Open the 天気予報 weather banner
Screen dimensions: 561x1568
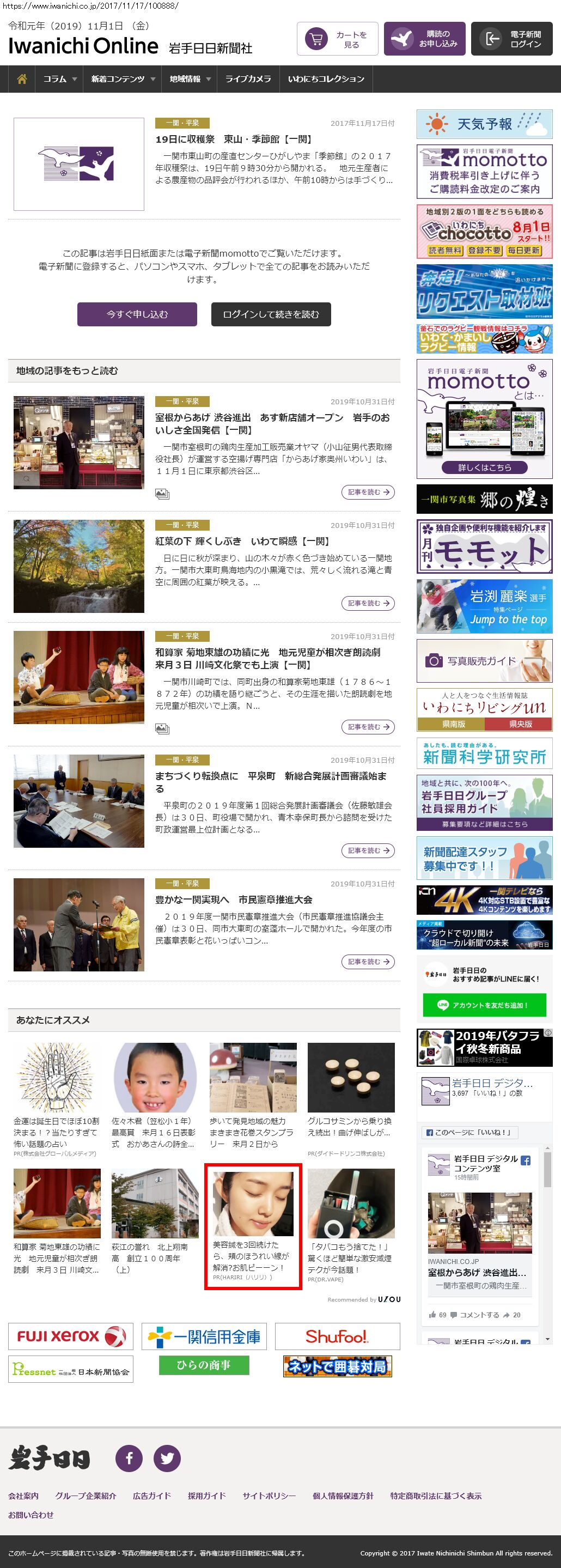[x=484, y=124]
